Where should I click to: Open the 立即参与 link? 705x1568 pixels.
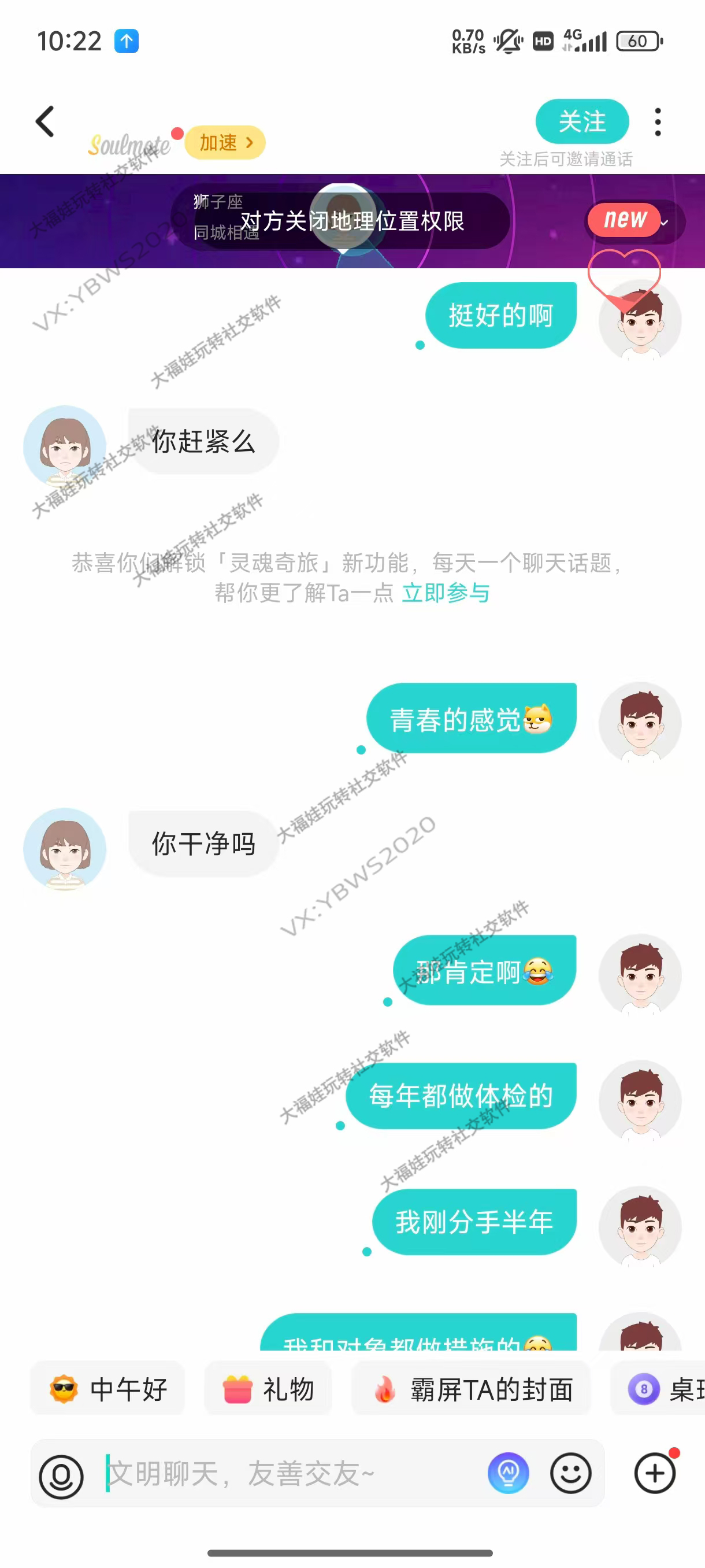pos(446,593)
